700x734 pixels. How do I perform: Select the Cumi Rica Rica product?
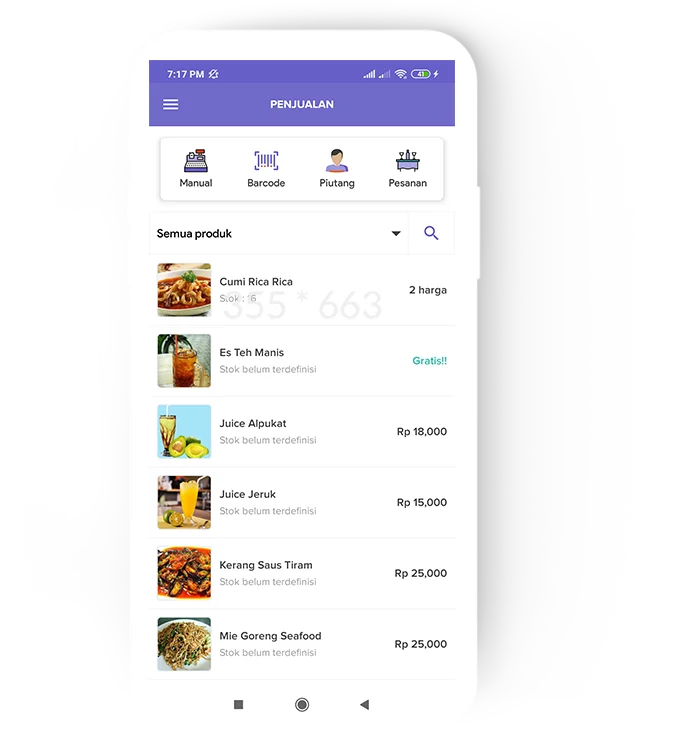302,290
